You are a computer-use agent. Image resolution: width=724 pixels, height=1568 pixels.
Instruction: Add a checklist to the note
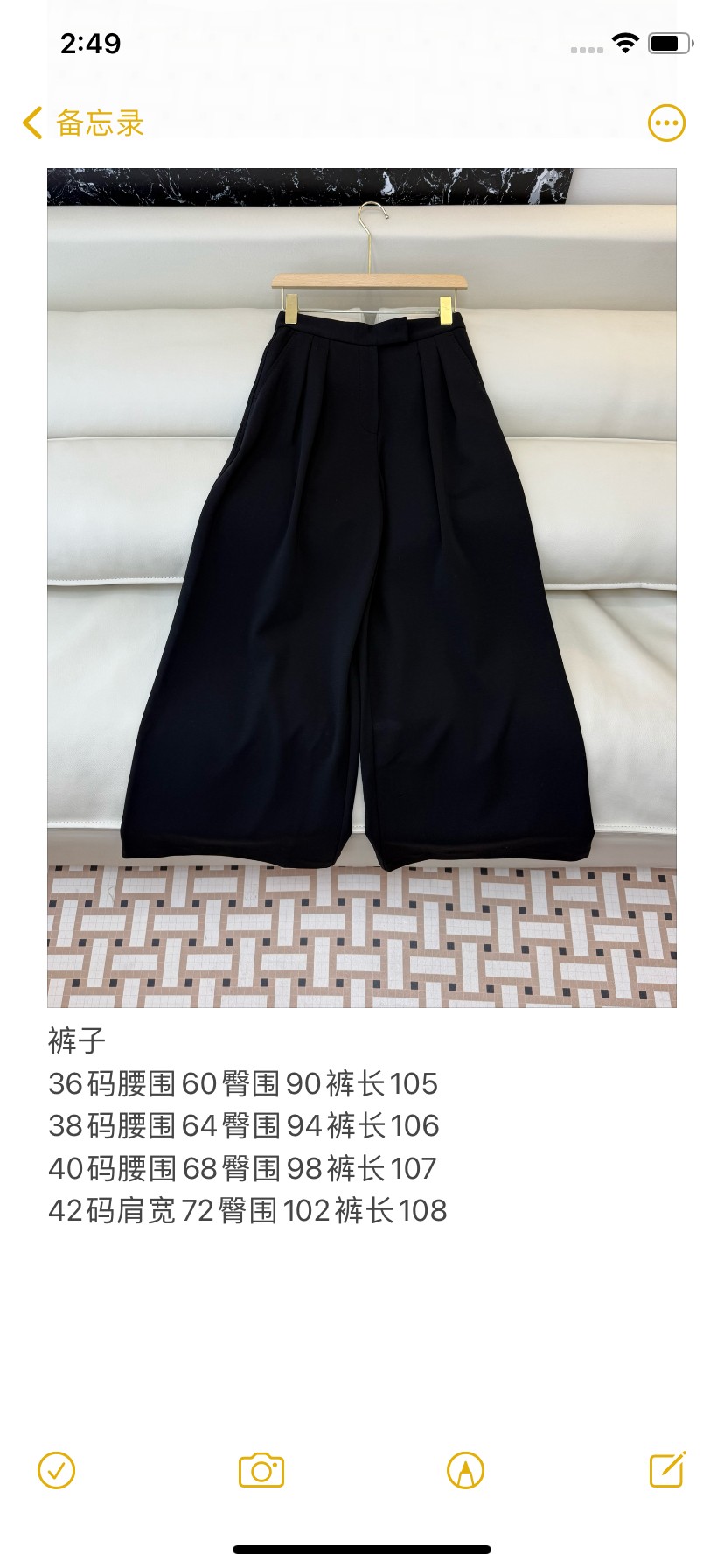click(x=57, y=1471)
